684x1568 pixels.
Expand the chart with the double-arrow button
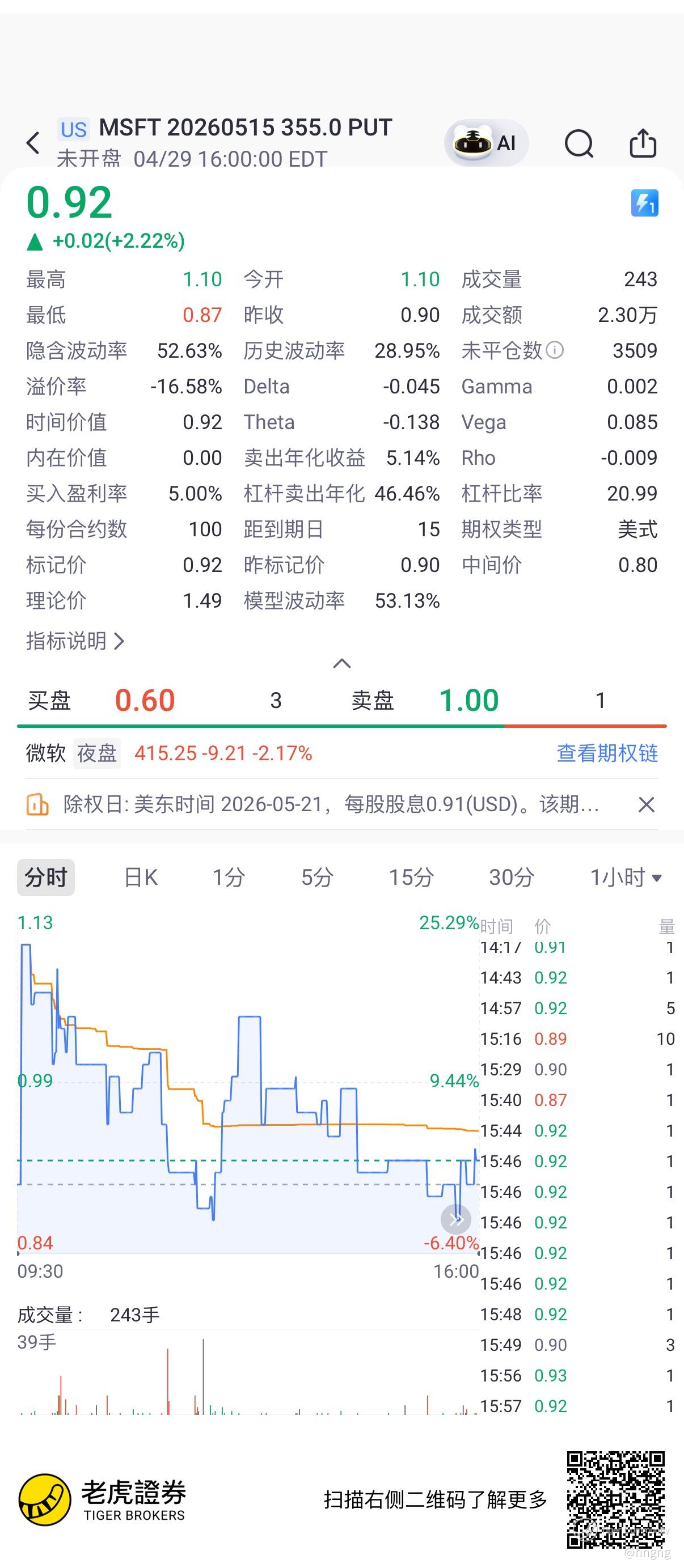(455, 1219)
